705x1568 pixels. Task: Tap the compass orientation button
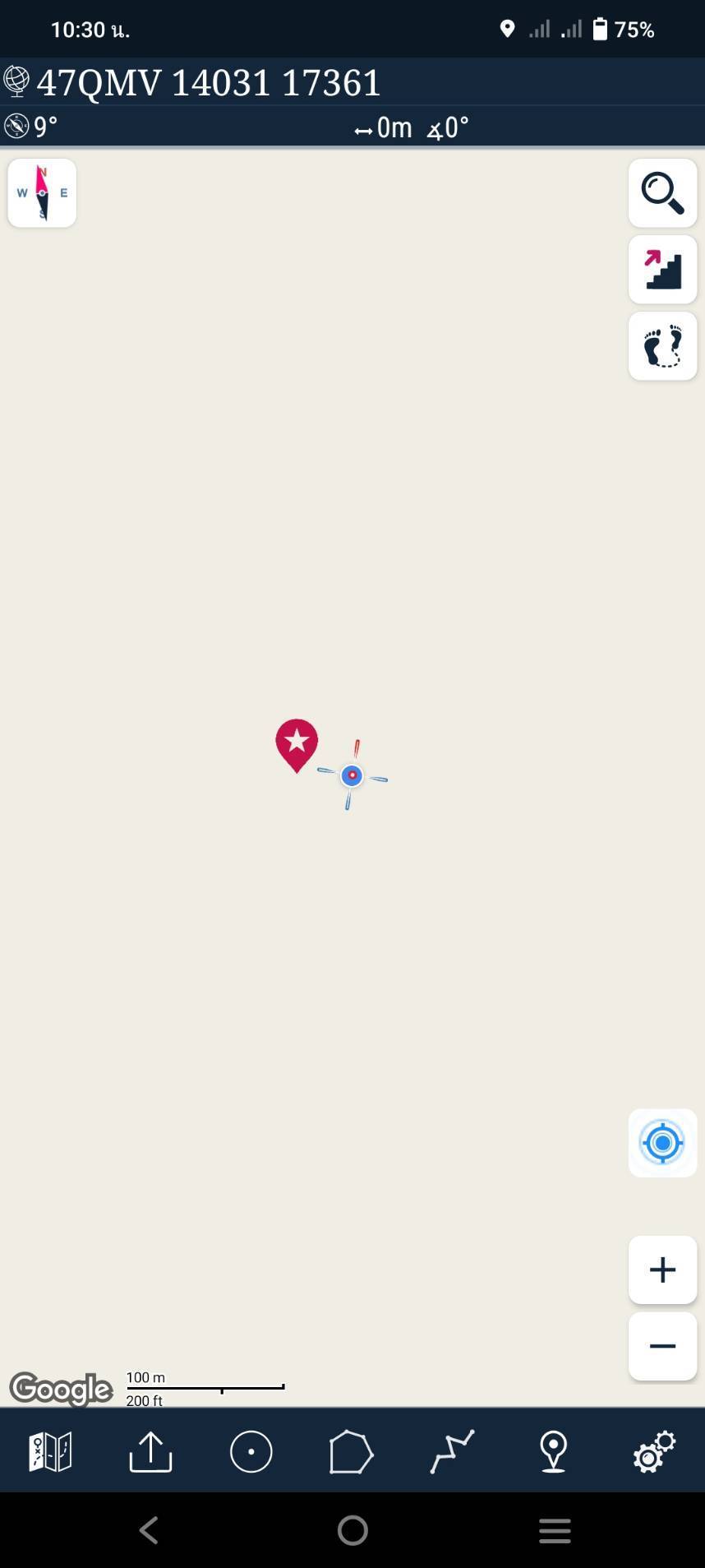42,193
